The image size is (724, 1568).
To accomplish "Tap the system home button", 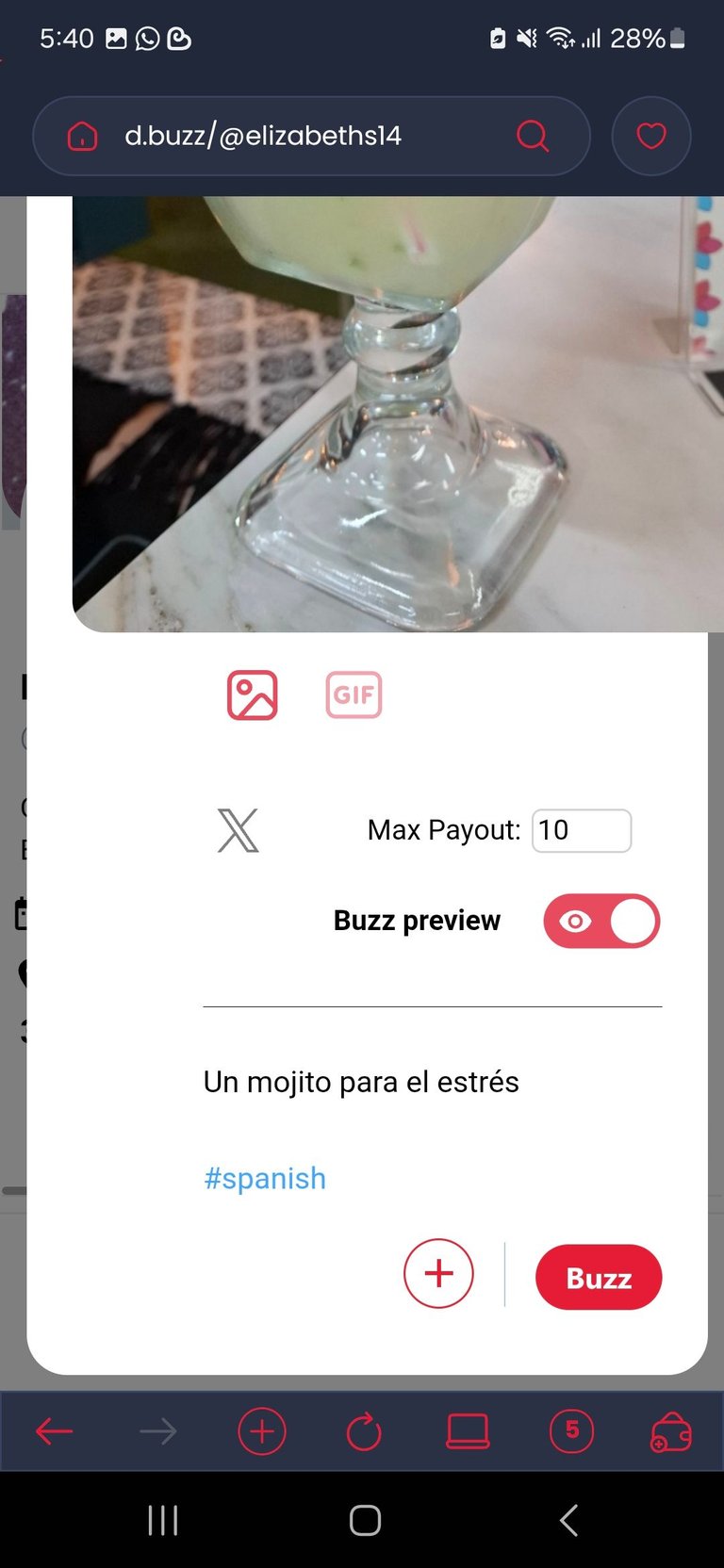I will [x=365, y=1520].
